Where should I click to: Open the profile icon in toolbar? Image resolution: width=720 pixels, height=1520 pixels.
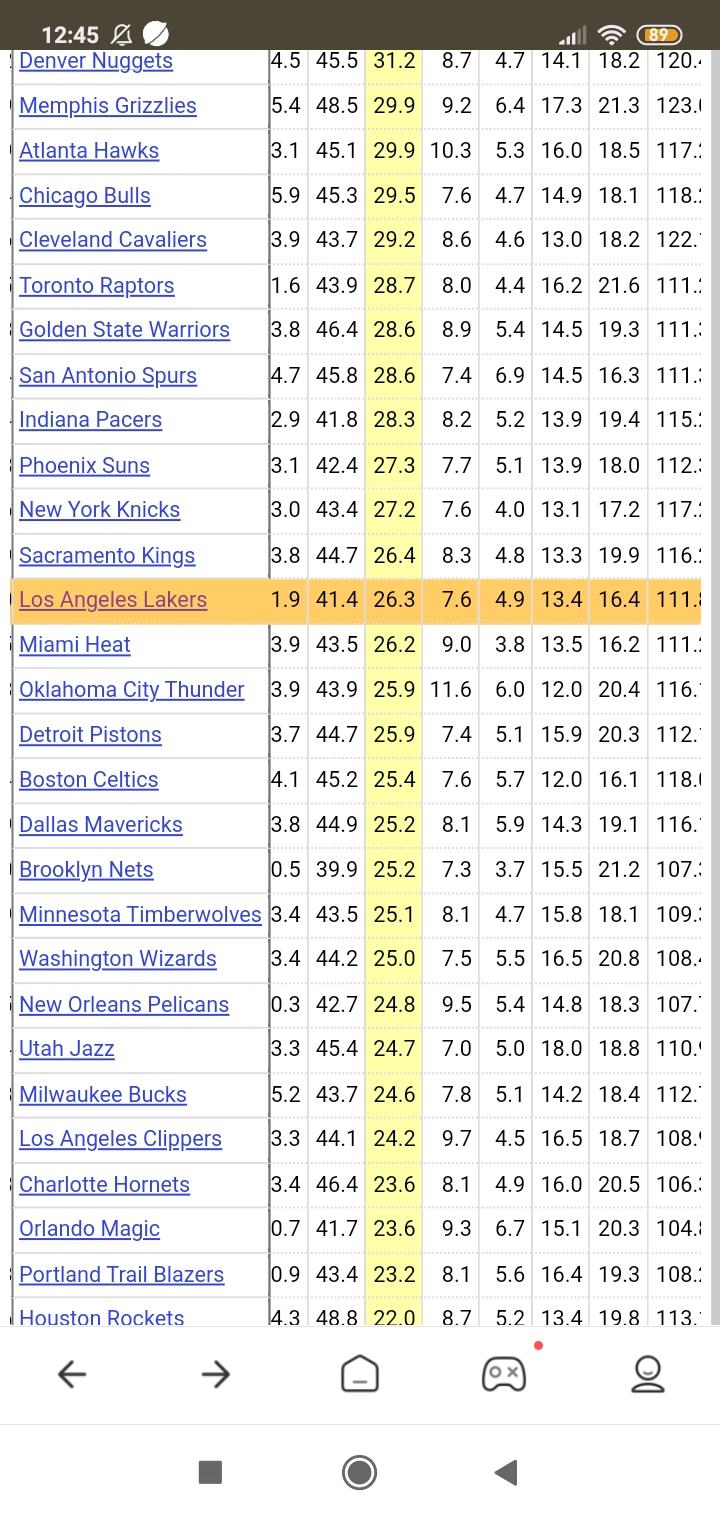648,1375
